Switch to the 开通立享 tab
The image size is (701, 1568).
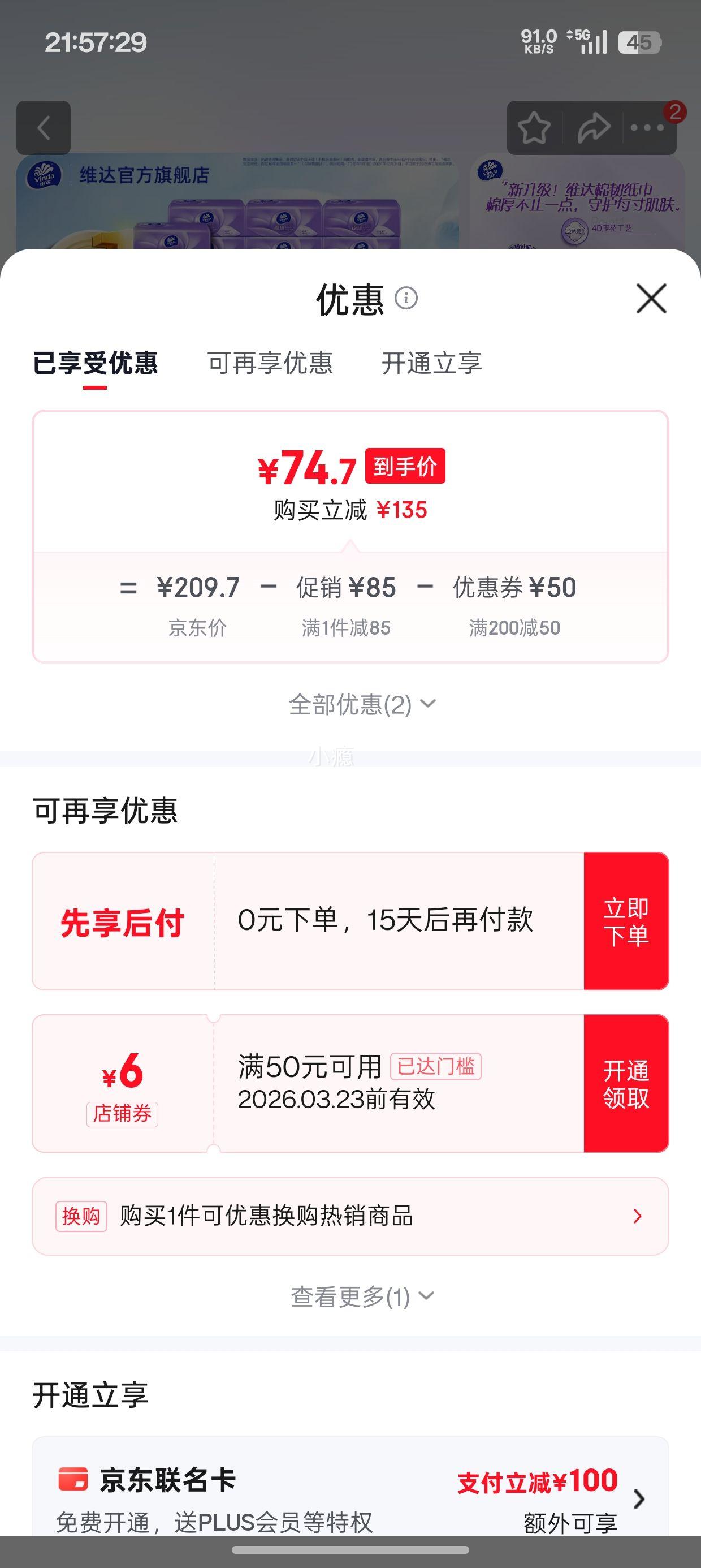(431, 363)
